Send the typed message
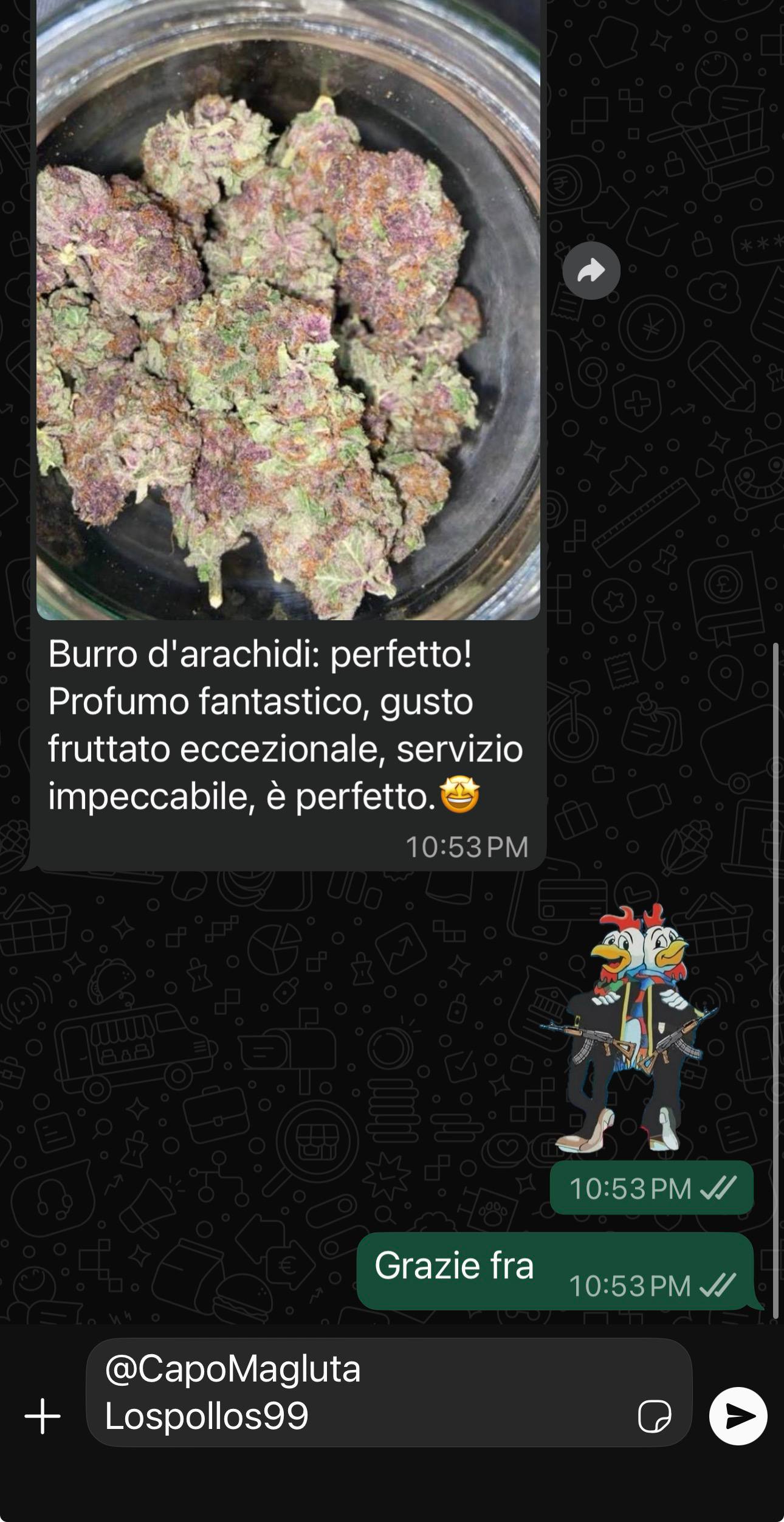Image resolution: width=784 pixels, height=1522 pixels. tap(738, 1416)
